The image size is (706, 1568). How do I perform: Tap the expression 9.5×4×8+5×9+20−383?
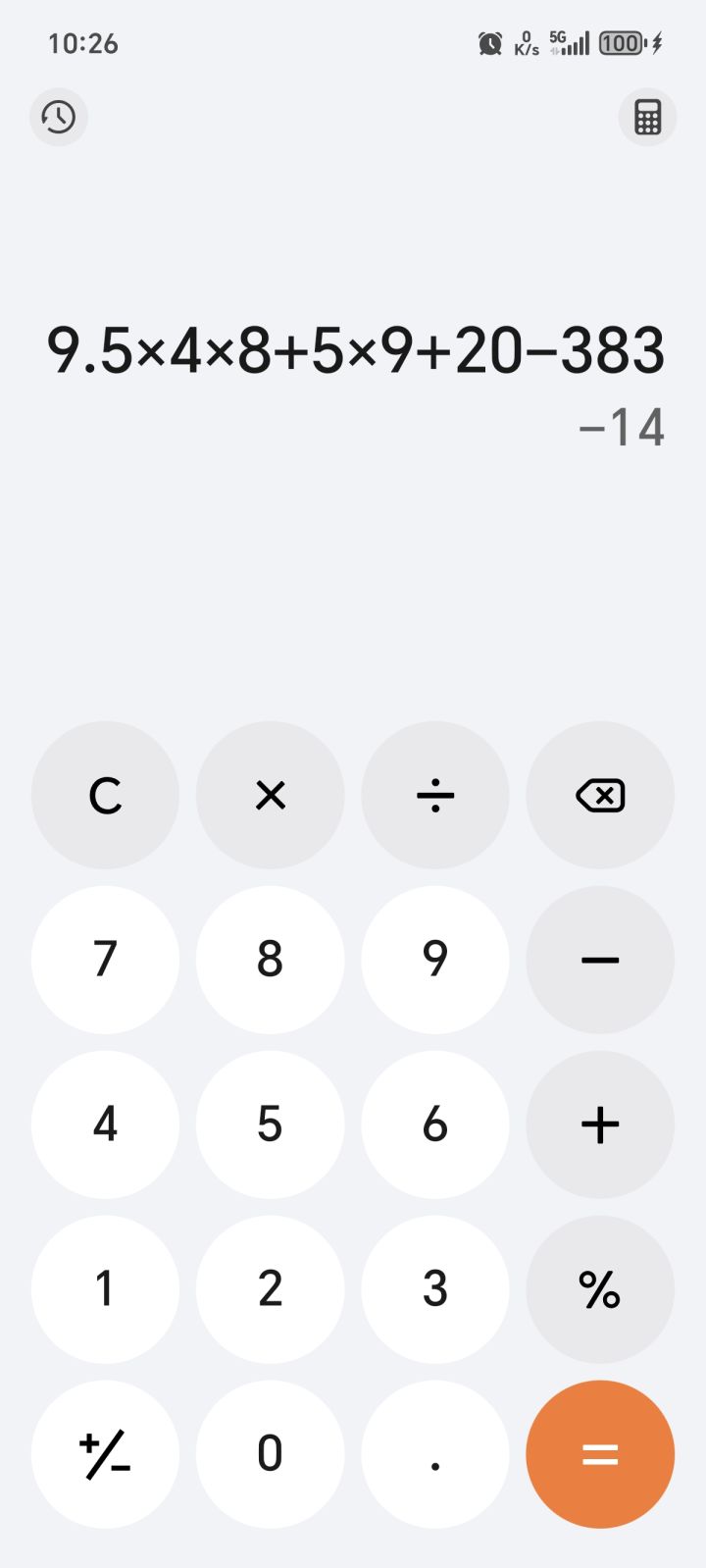[x=357, y=349]
